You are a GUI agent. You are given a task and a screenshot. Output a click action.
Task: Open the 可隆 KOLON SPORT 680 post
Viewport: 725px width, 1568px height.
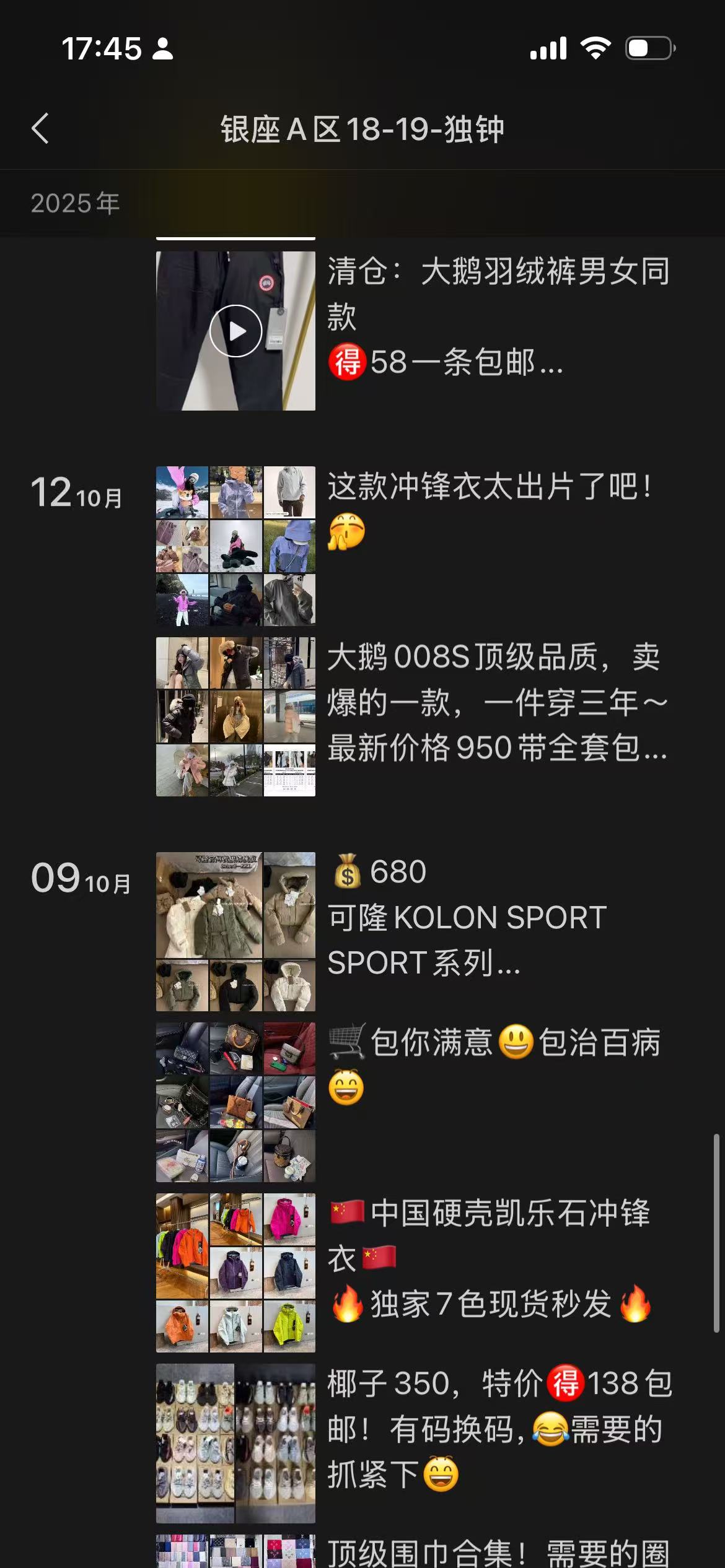[x=466, y=918]
